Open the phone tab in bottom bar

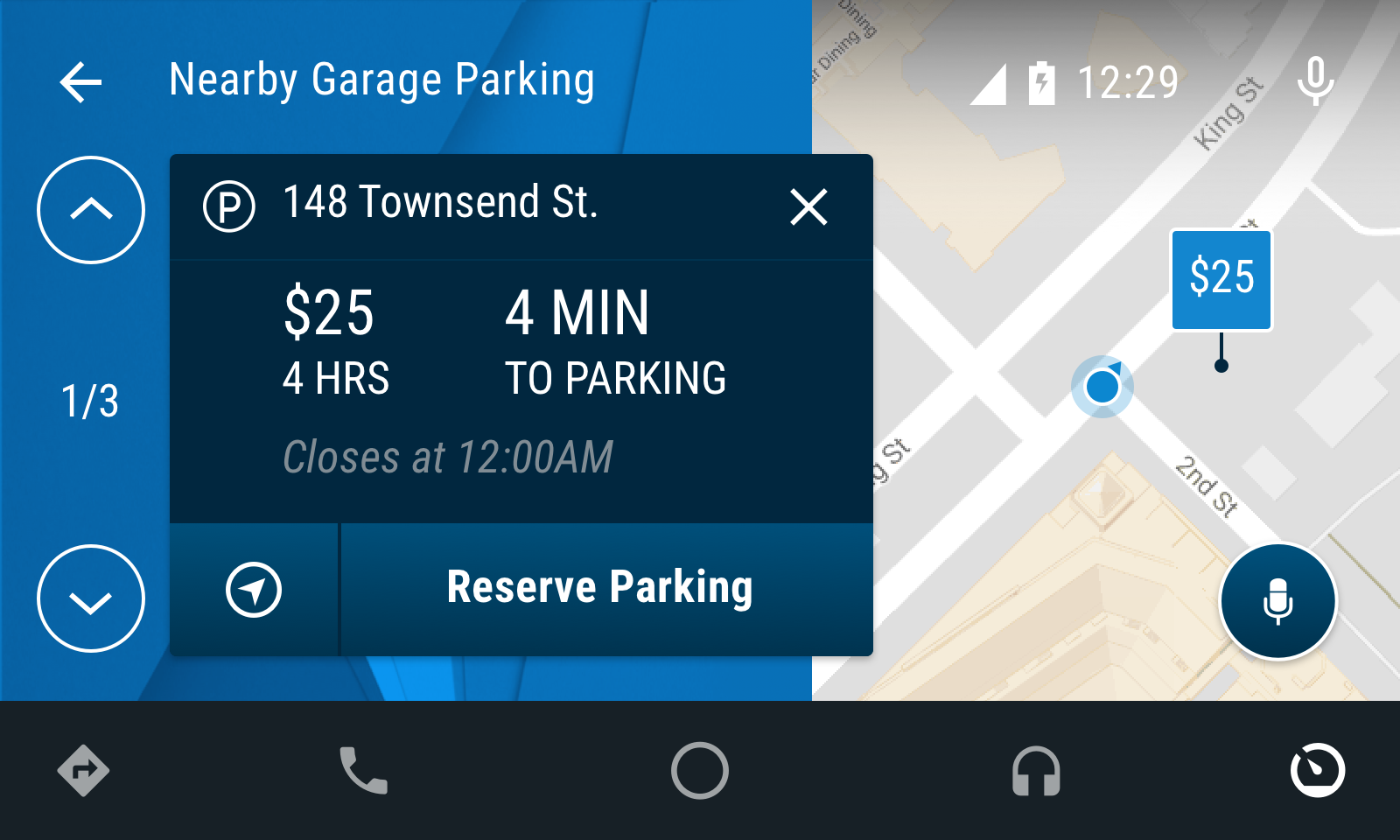363,771
